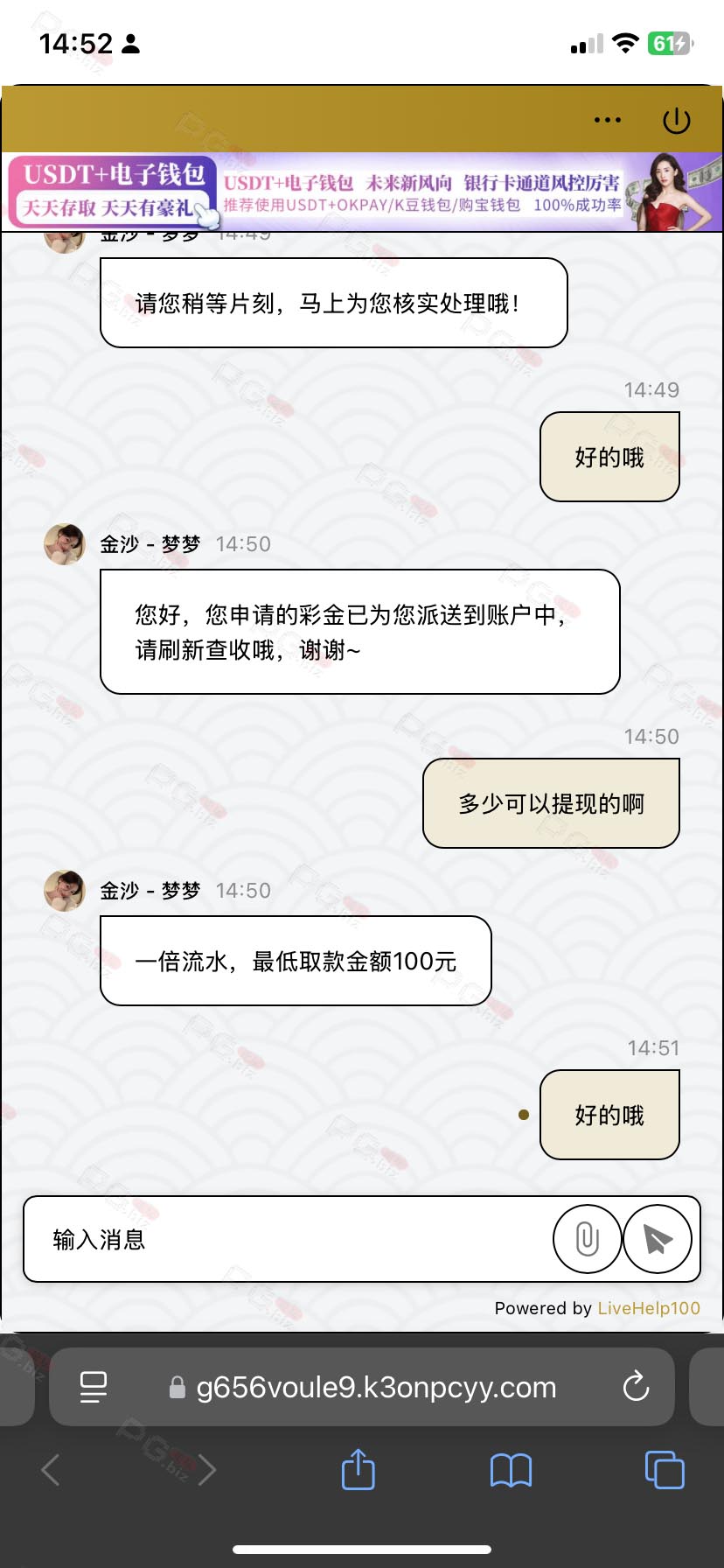Open the three-dot chat options menu

pyautogui.click(x=608, y=120)
